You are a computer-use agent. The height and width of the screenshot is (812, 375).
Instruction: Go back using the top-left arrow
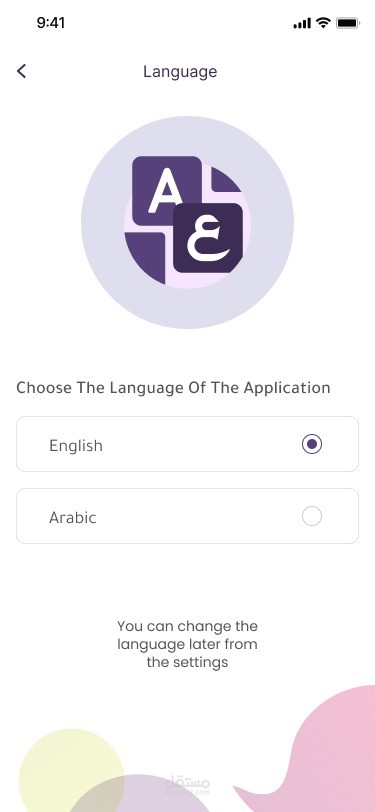pos(21,71)
